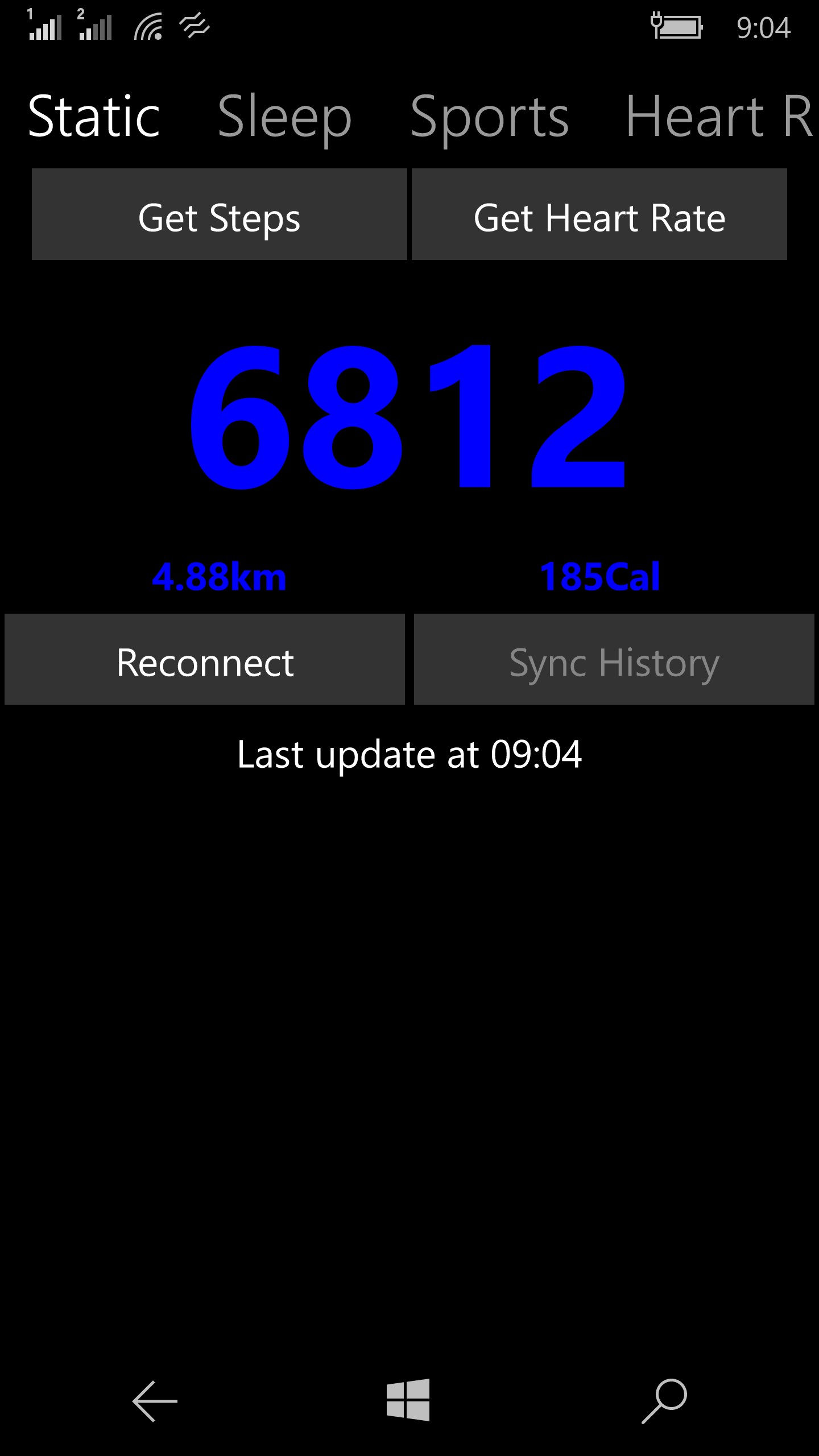
Task: Tap the system search magnifier
Action: click(x=664, y=1401)
